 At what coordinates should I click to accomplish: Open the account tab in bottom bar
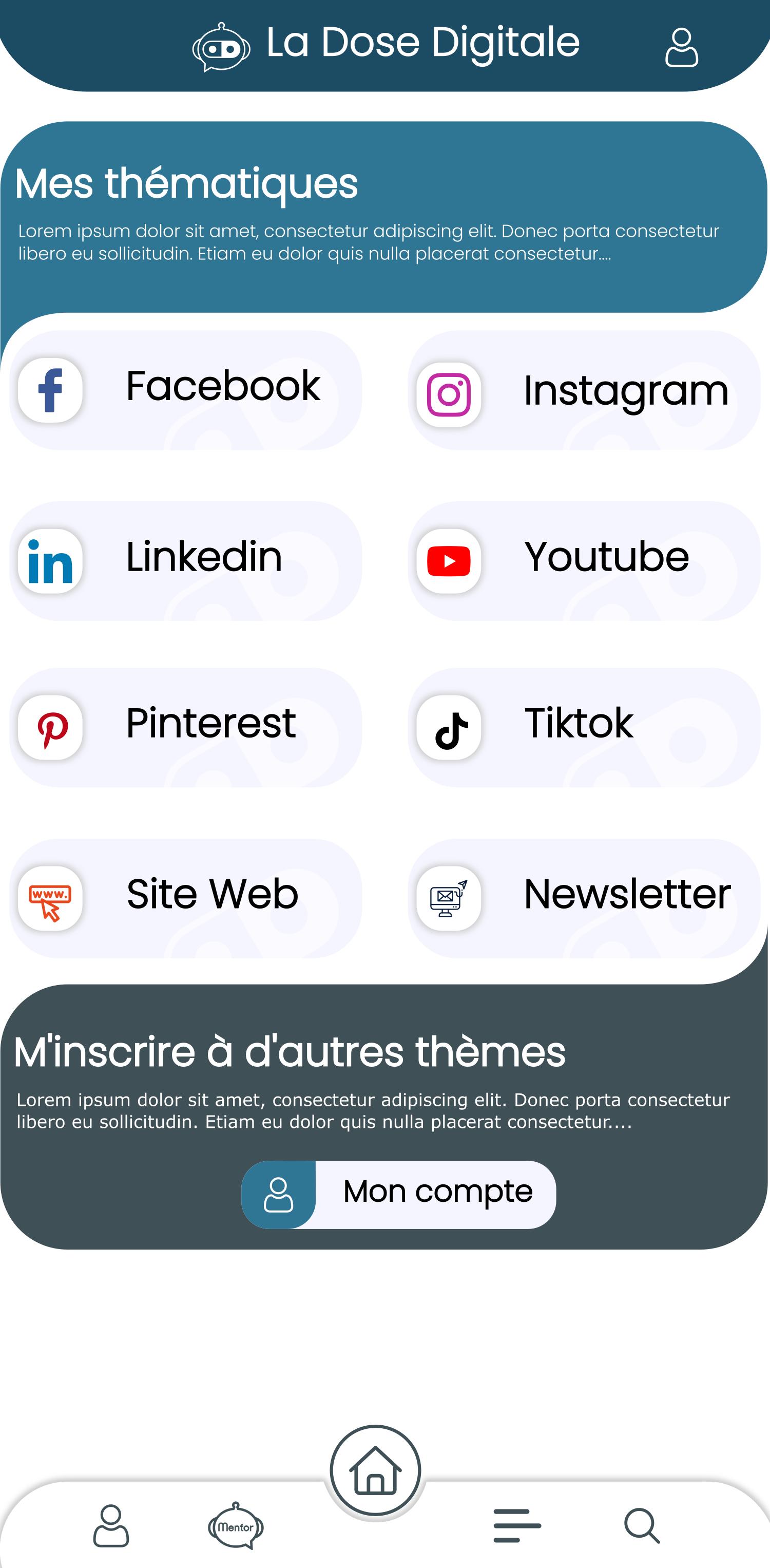click(111, 1525)
